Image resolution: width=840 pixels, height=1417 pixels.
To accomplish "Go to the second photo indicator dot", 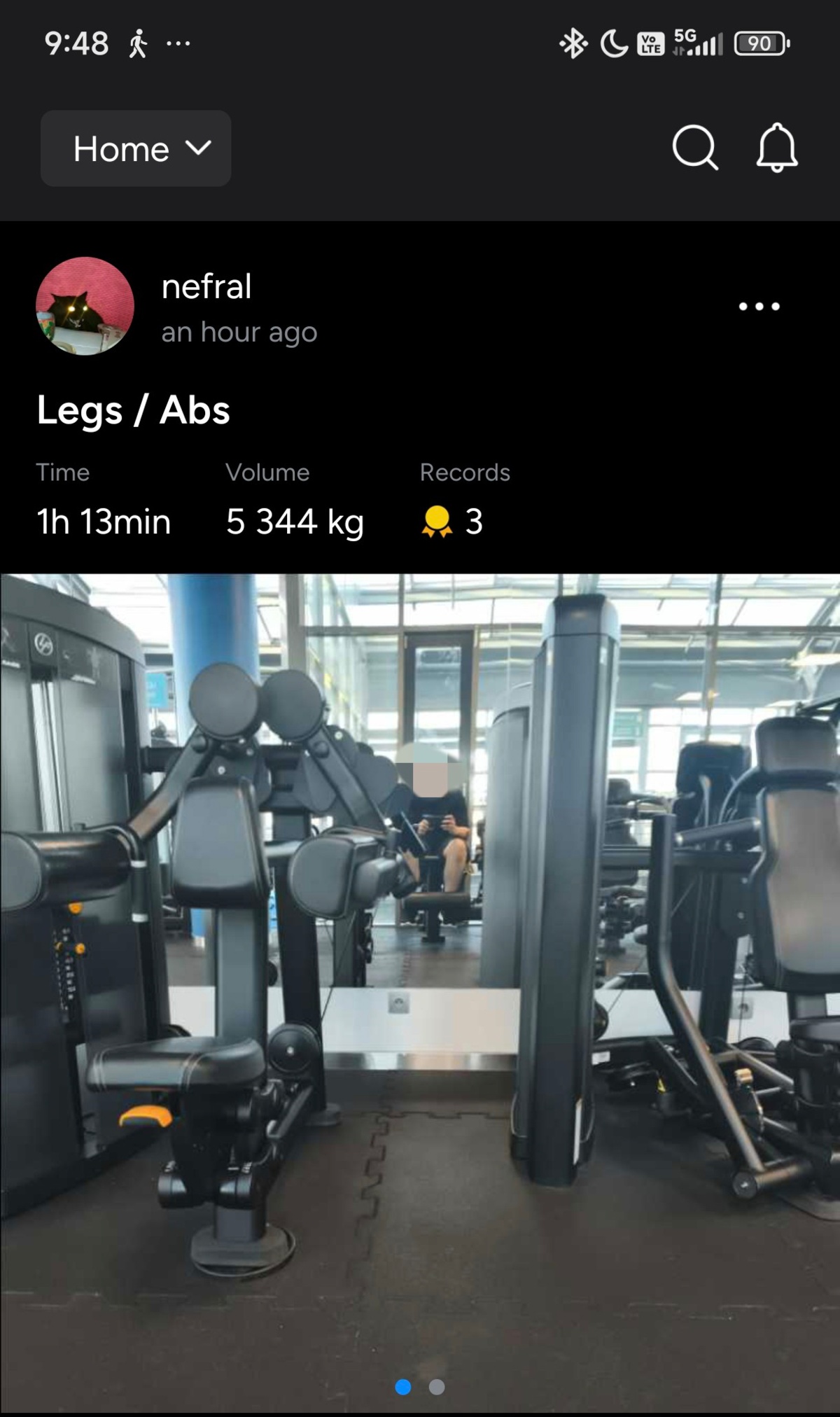I will (x=437, y=1387).
